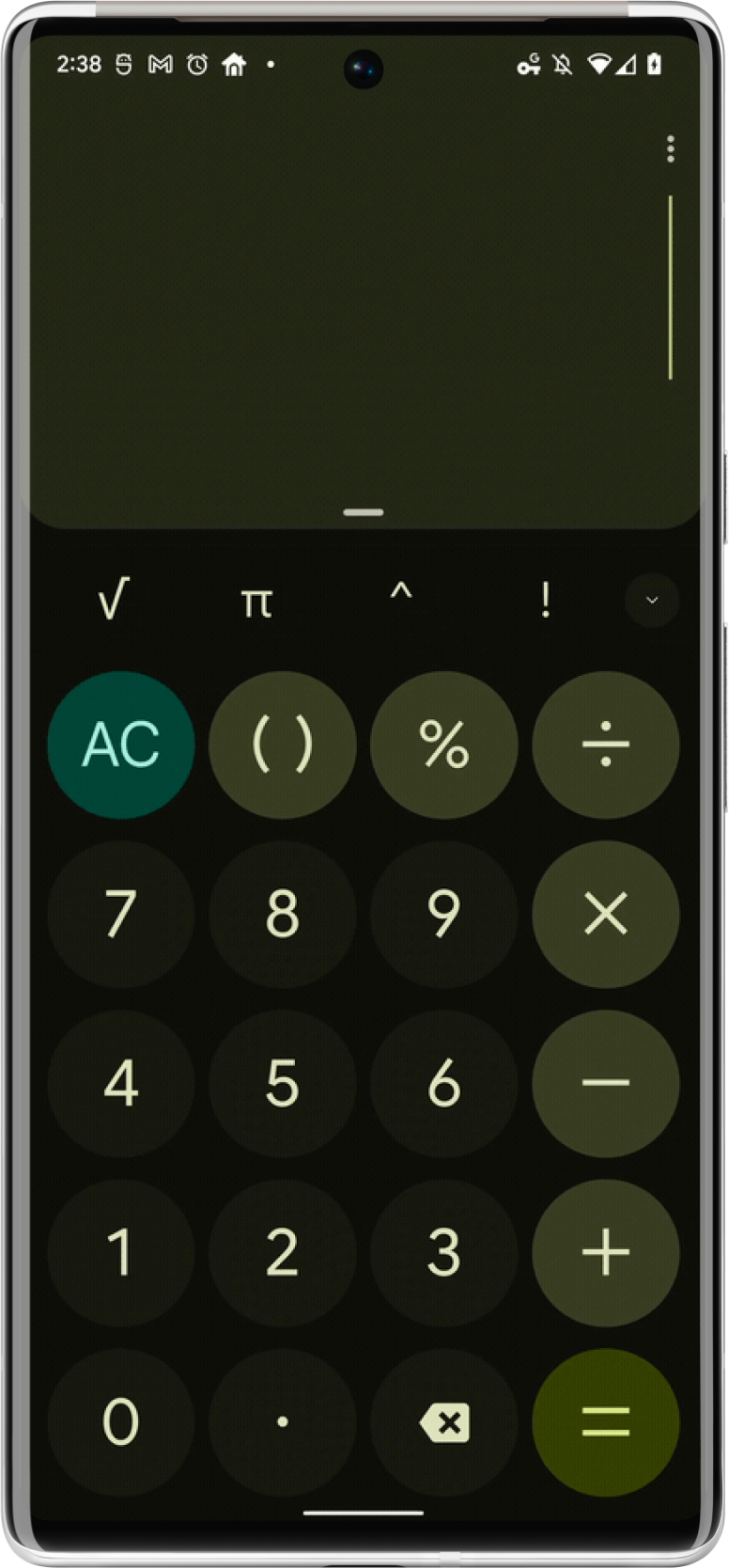Tap the exponent caret key
This screenshot has height=1568, width=729.
point(401,598)
